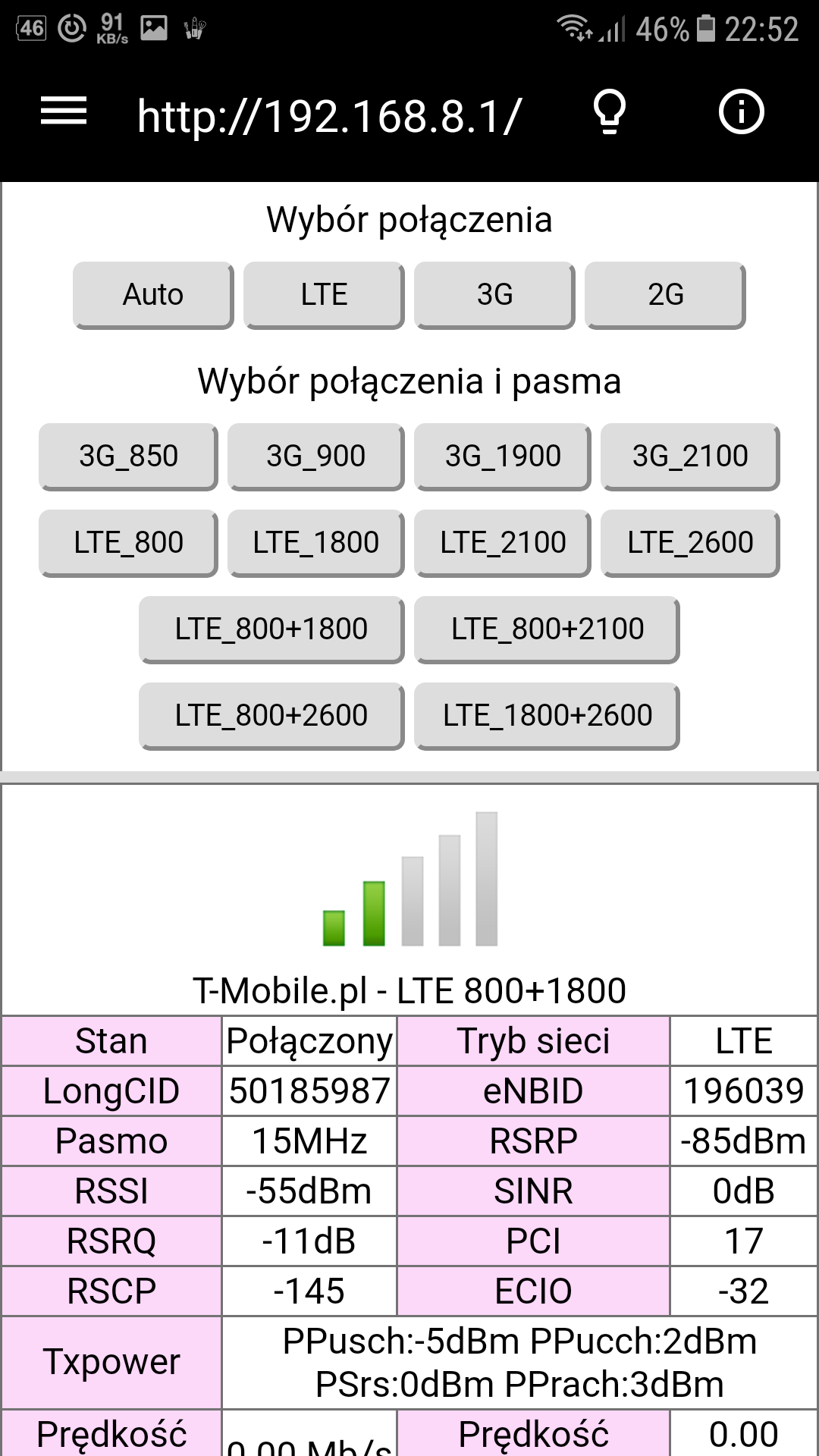Choose the 3G connection button
Screen dimensions: 819x1456
494,295
